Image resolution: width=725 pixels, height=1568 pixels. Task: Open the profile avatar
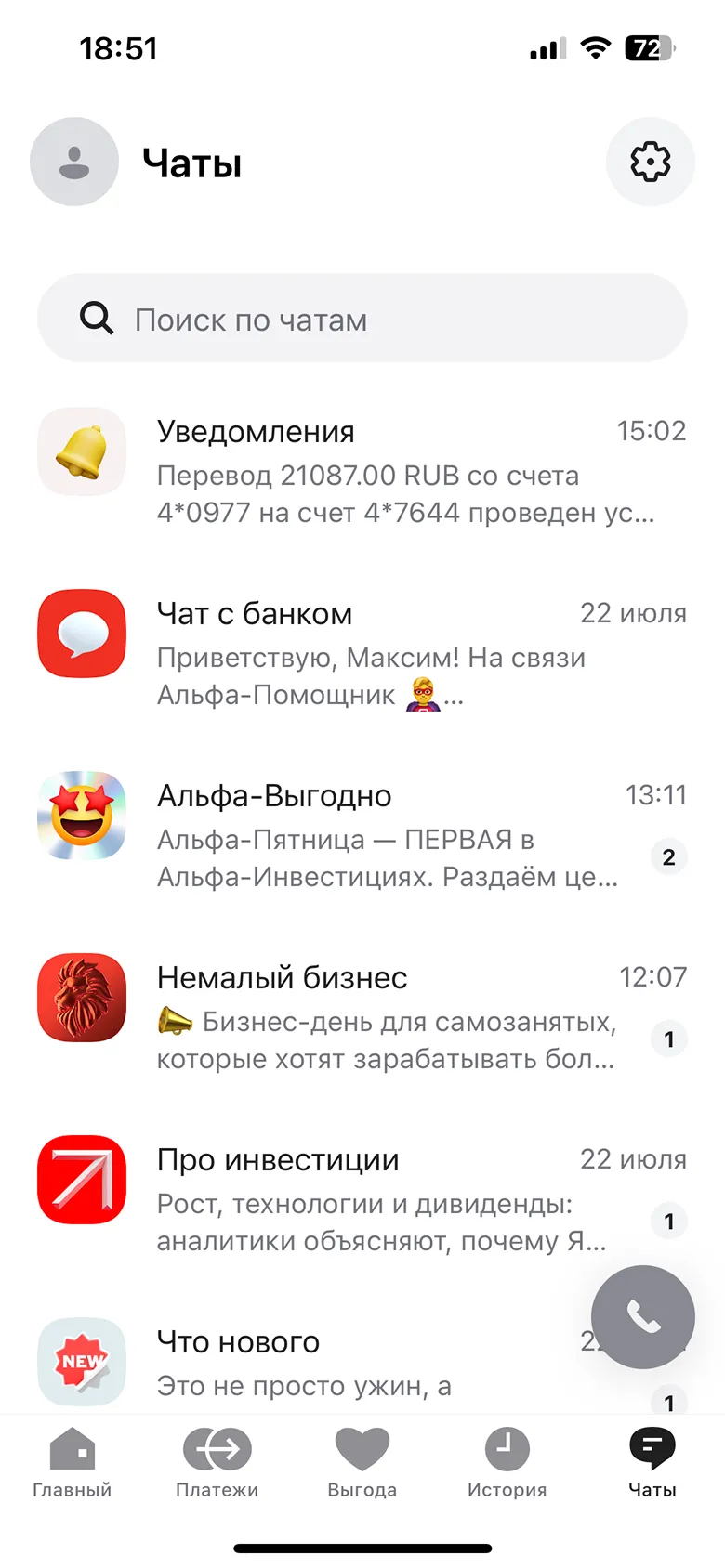click(74, 163)
